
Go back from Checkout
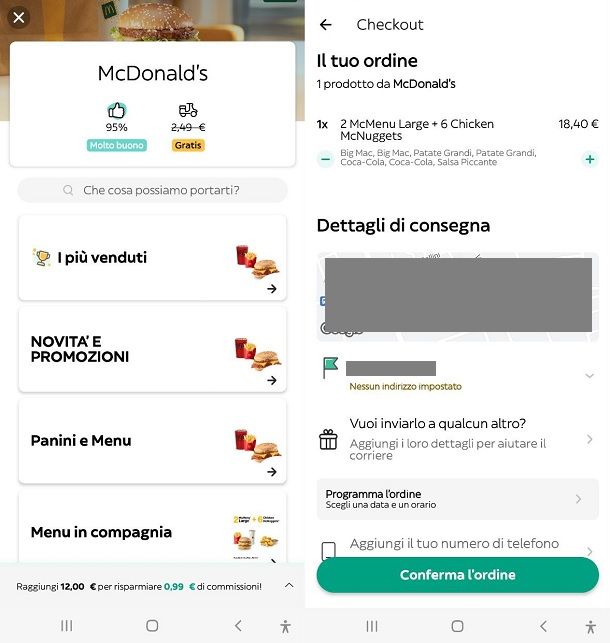pos(325,24)
